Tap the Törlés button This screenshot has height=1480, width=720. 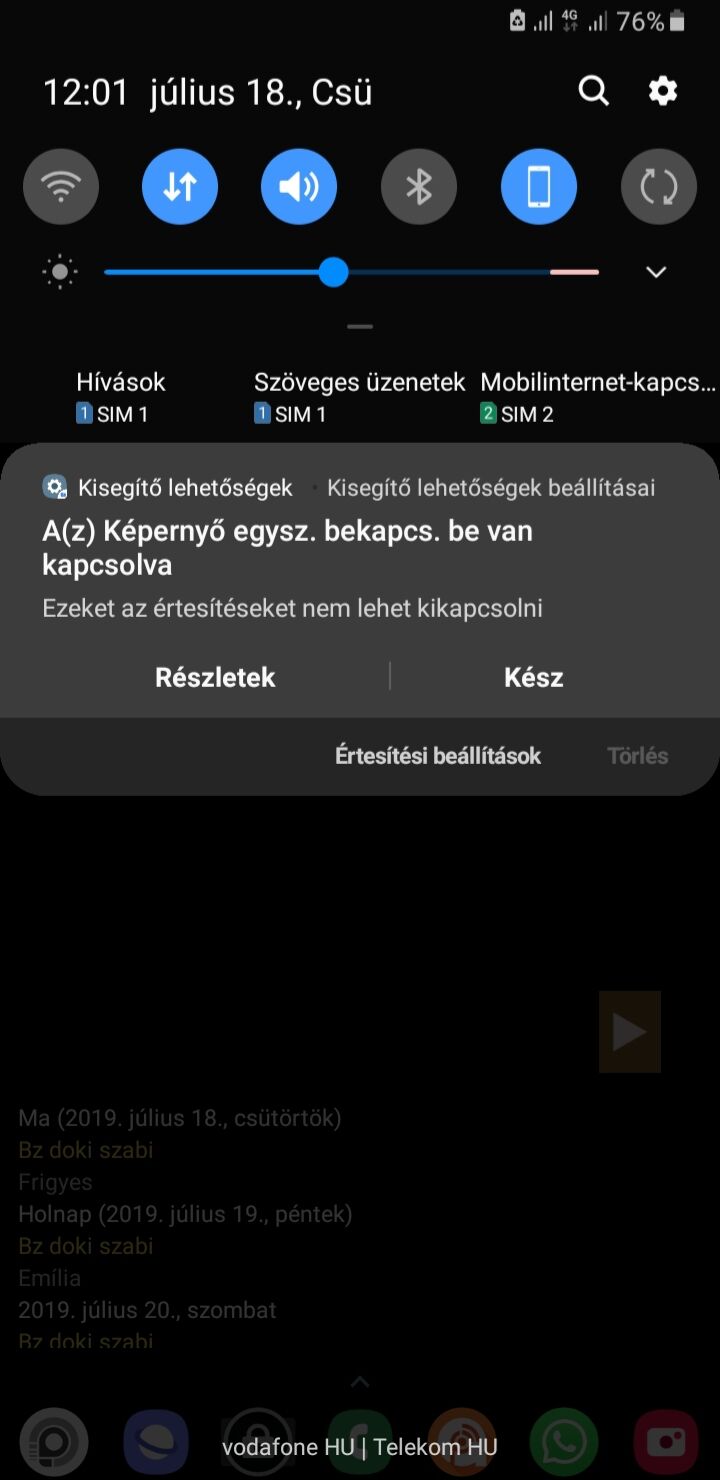pyautogui.click(x=638, y=756)
